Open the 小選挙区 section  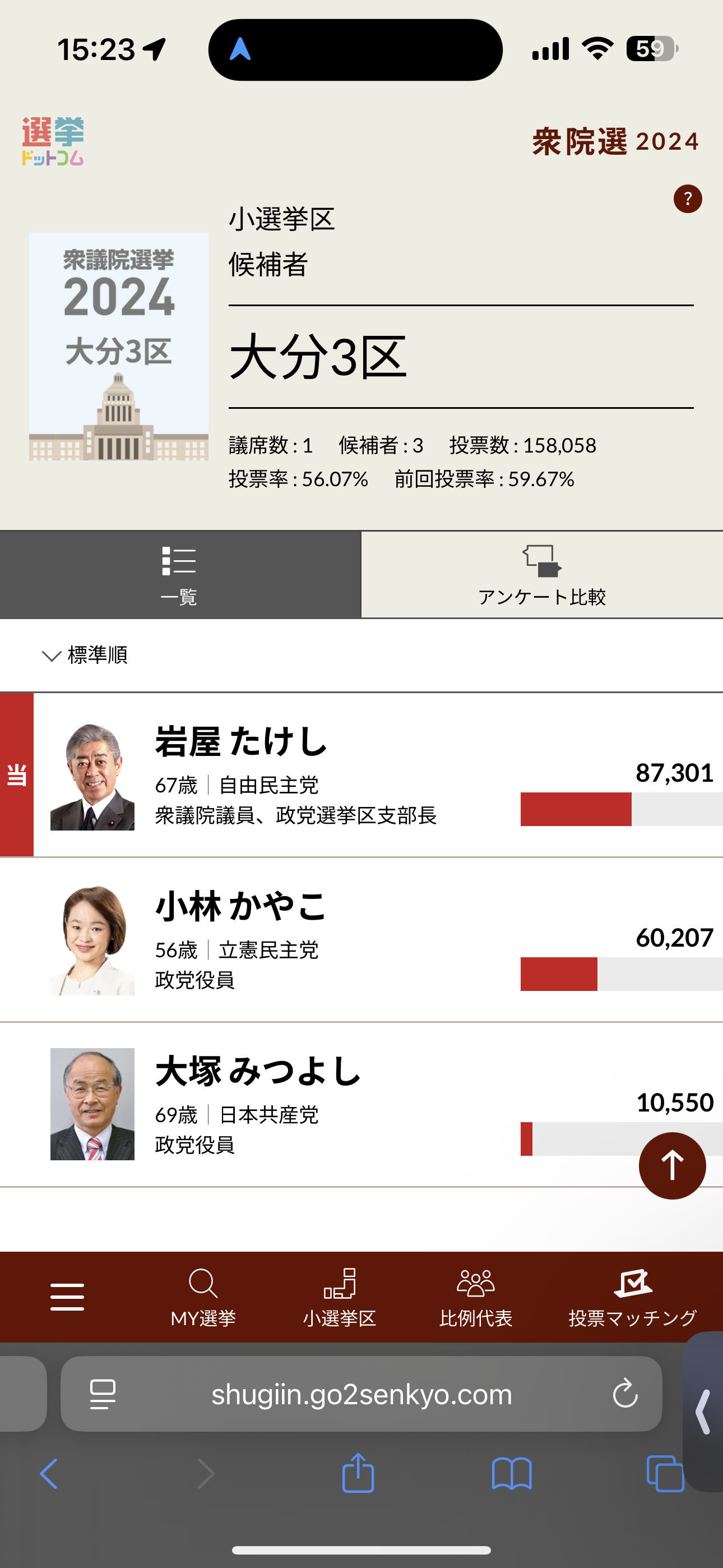[340, 1298]
